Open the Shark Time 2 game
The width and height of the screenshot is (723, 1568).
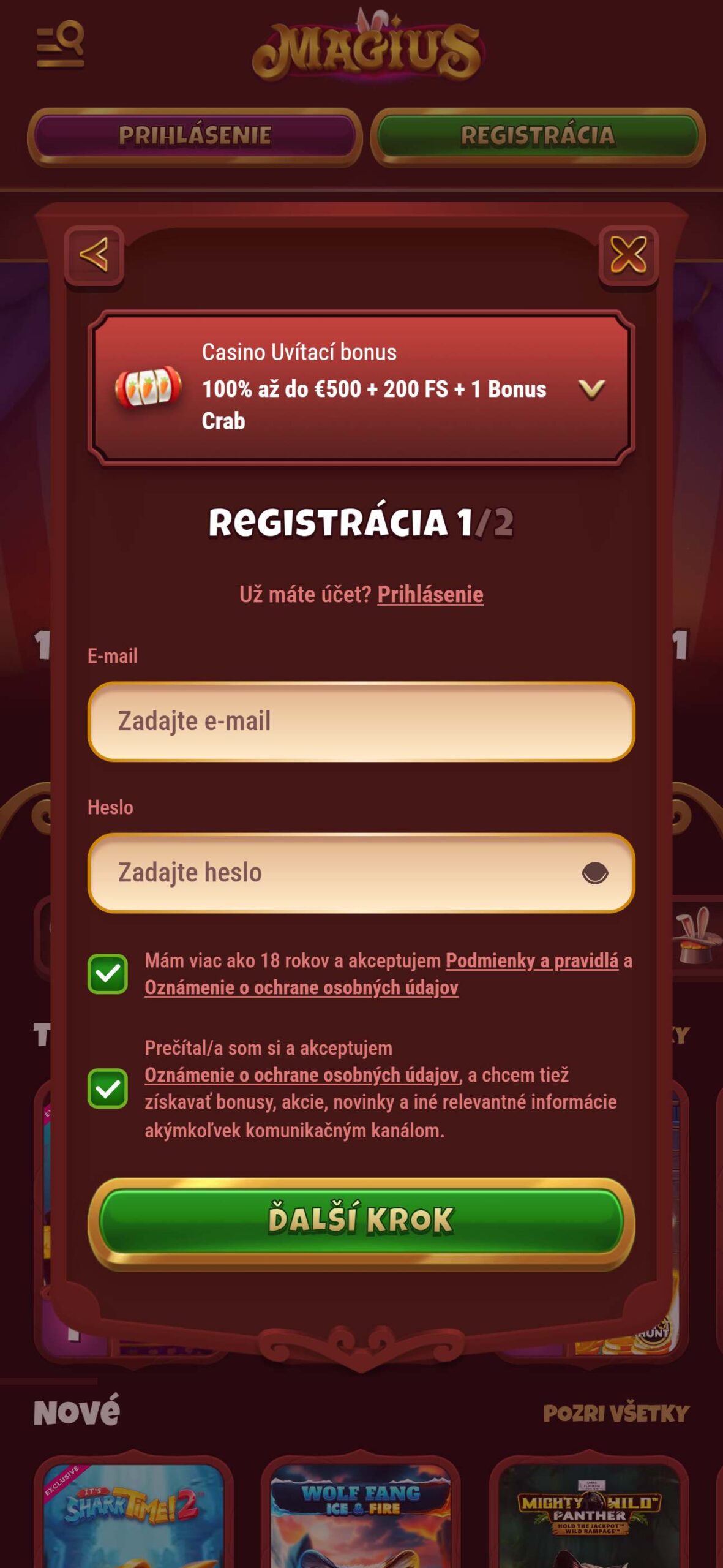[x=133, y=1513]
